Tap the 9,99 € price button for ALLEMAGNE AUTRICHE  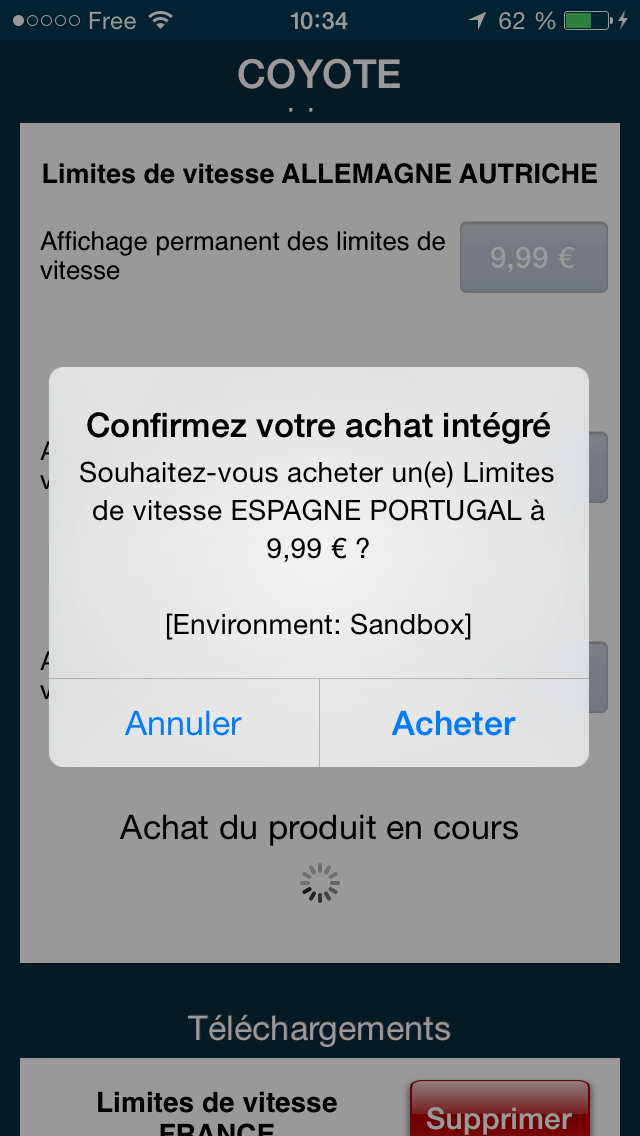tap(533, 258)
